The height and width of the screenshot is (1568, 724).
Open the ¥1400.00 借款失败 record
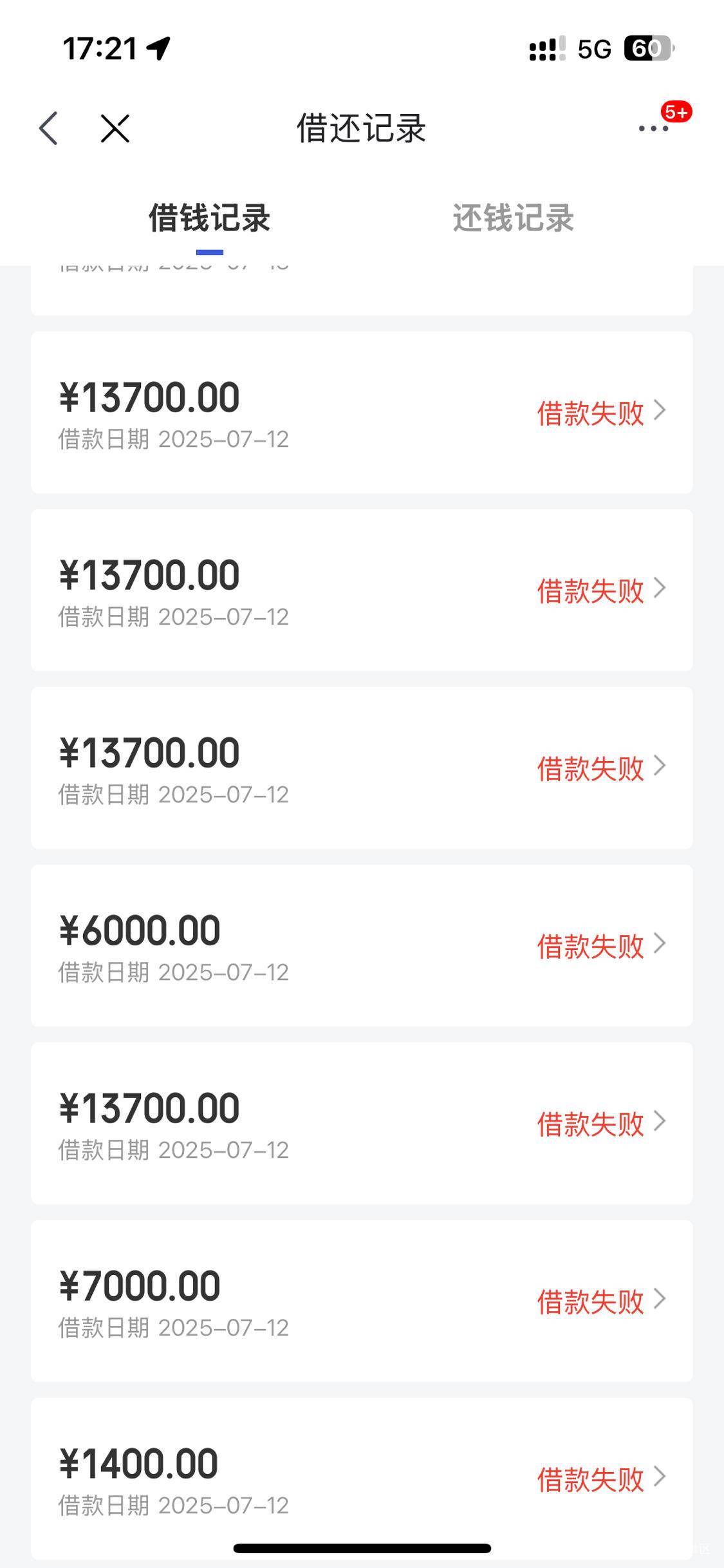(362, 1478)
